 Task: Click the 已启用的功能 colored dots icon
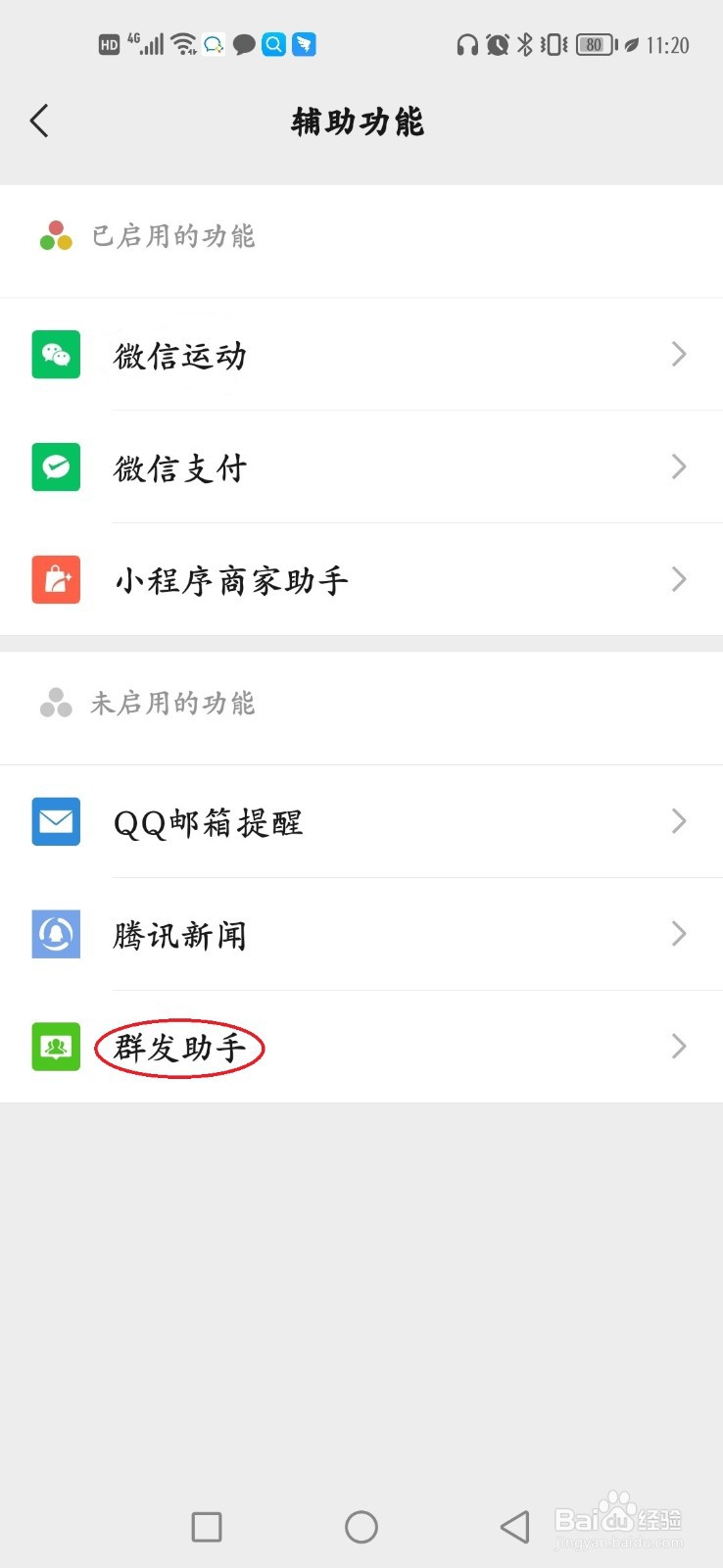click(55, 235)
